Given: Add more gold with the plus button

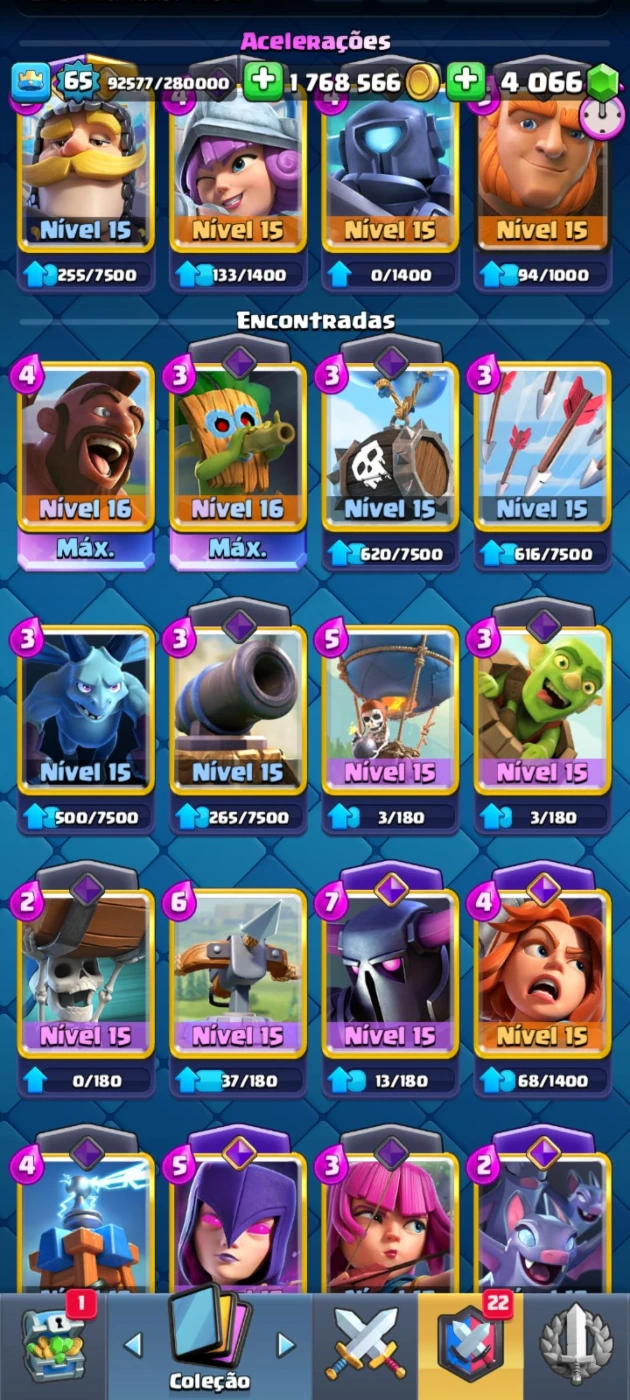Looking at the screenshot, I should [x=264, y=82].
